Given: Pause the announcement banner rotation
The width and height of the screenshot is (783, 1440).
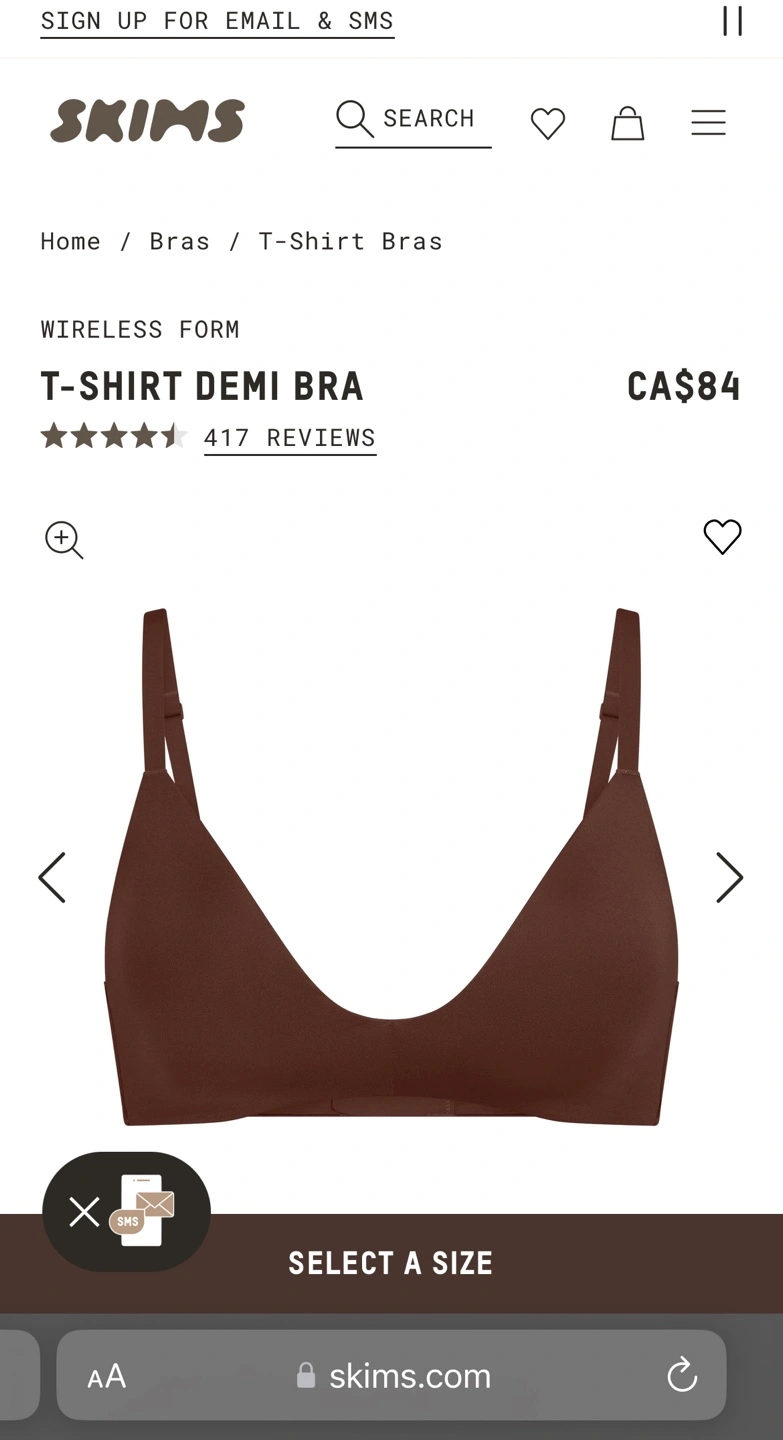Looking at the screenshot, I should 733,21.
